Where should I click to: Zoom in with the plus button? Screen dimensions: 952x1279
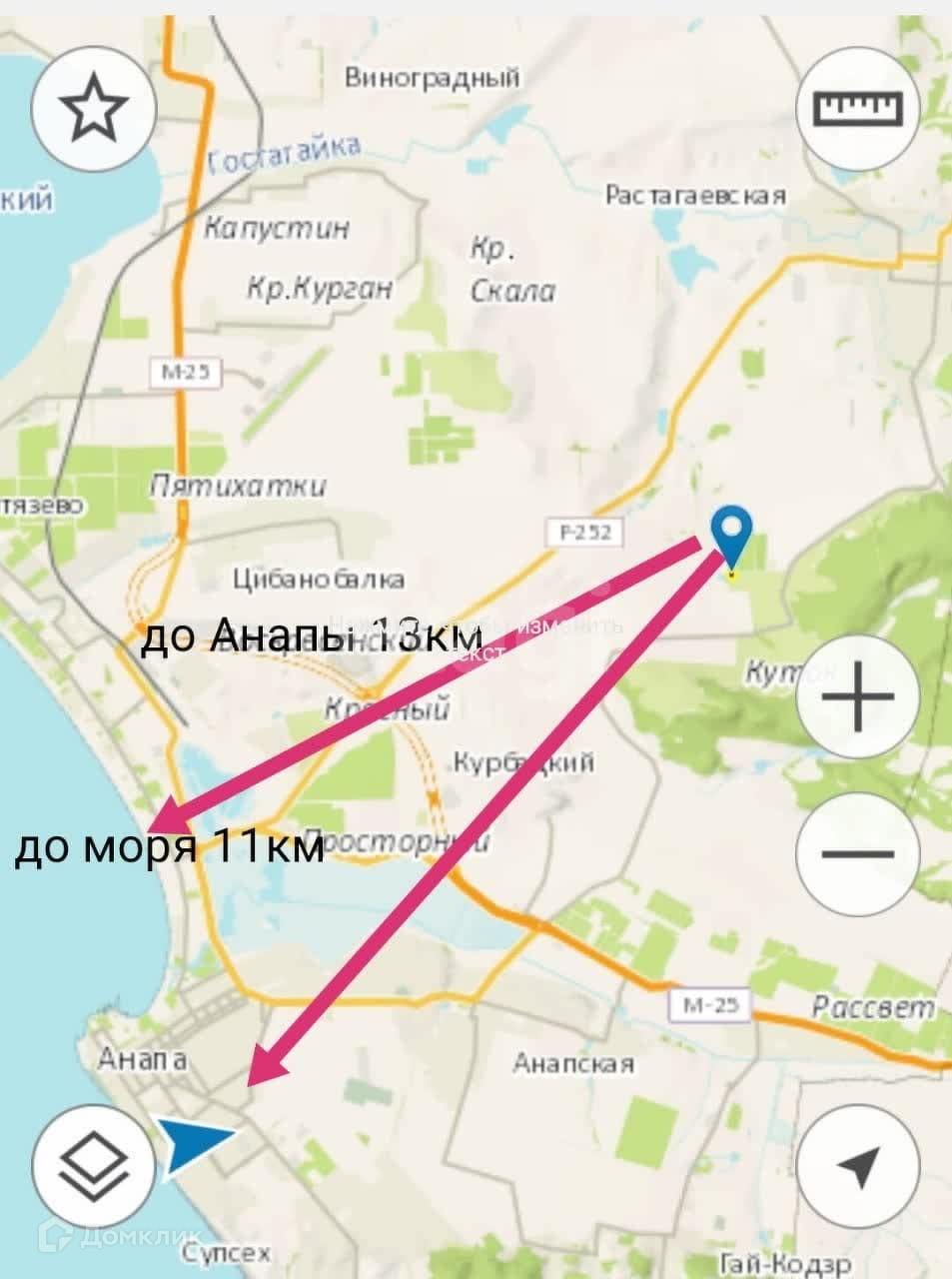[x=857, y=695]
